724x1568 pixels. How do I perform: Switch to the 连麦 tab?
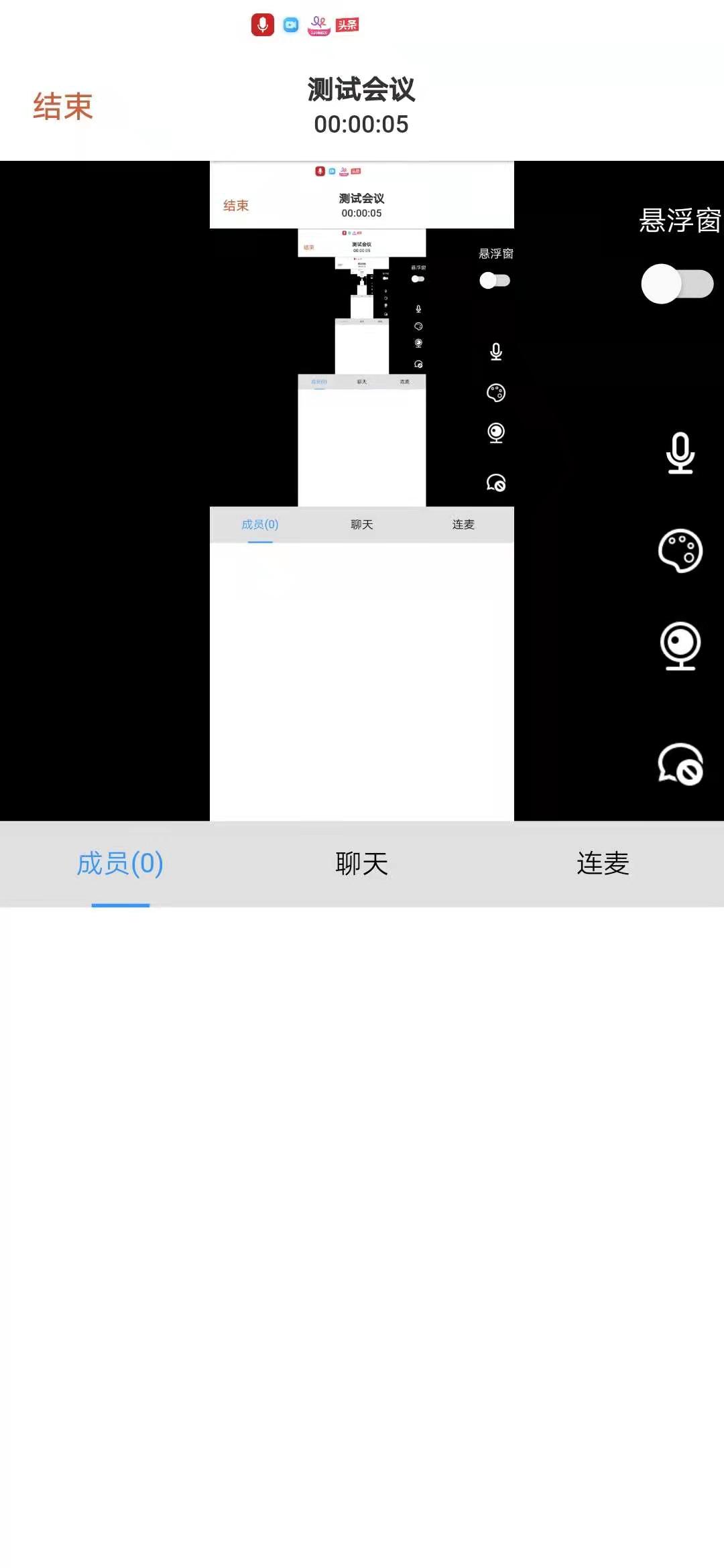pyautogui.click(x=603, y=863)
